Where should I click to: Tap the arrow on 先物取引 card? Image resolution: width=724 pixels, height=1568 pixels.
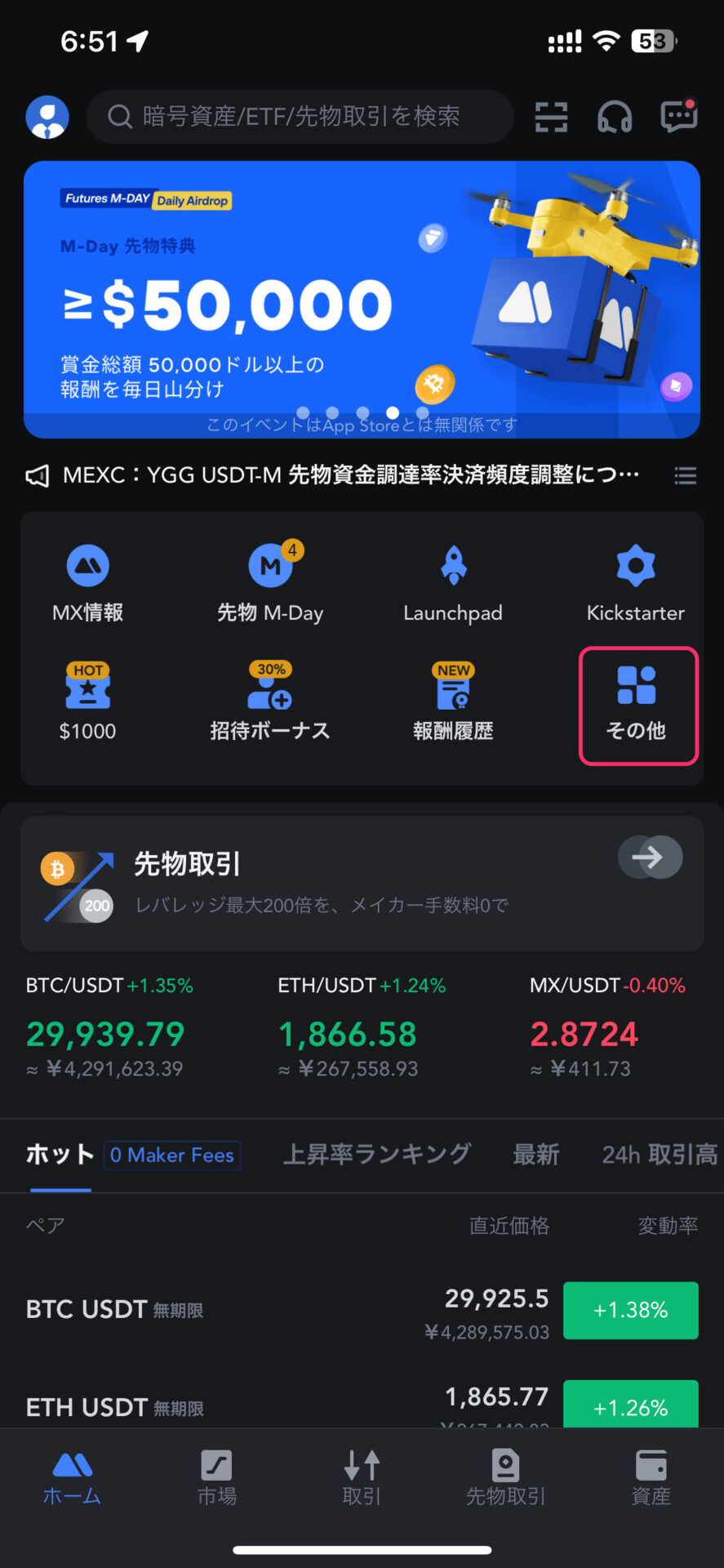651,857
